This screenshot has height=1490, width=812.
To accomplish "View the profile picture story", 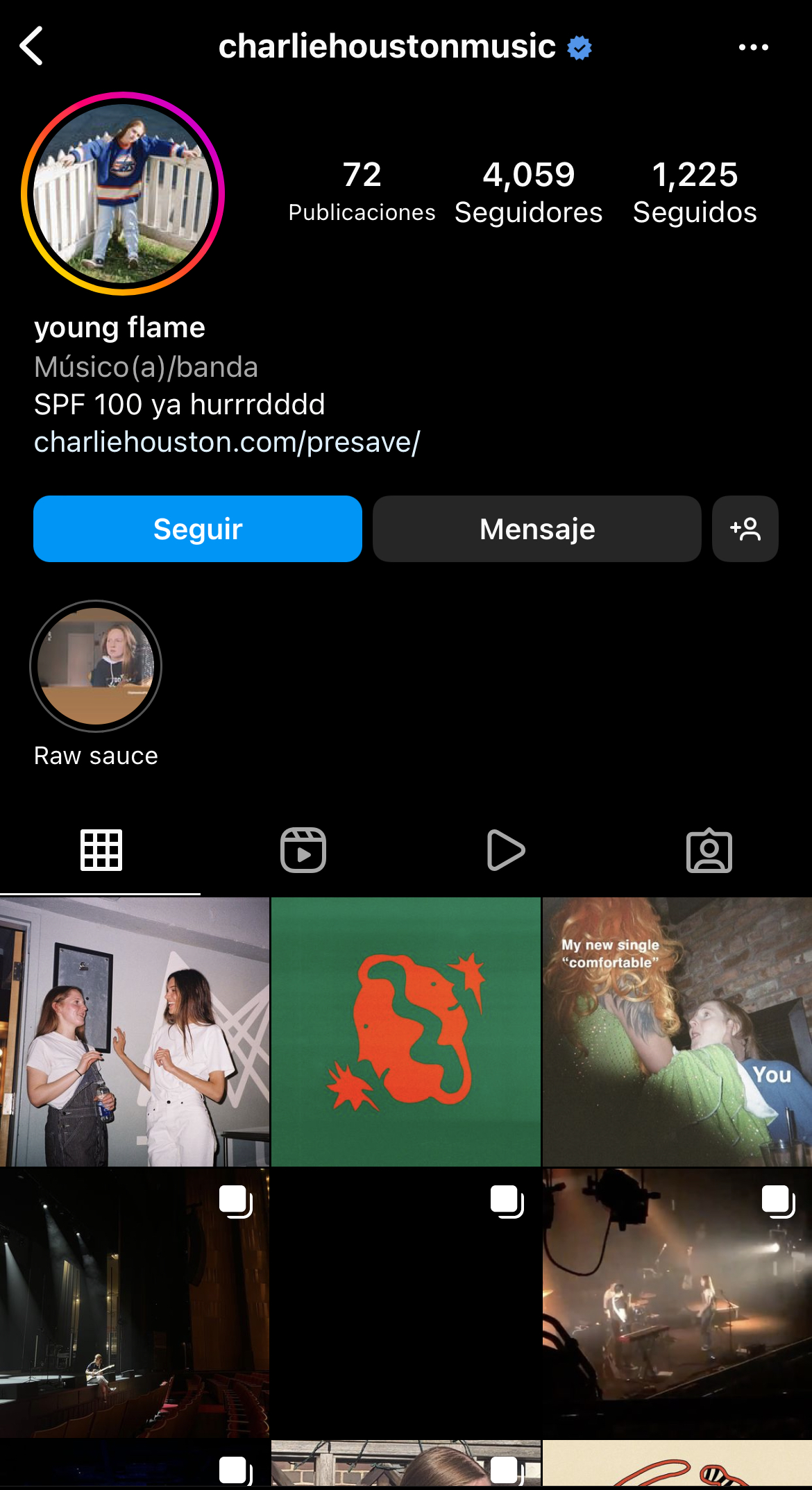I will (123, 194).
